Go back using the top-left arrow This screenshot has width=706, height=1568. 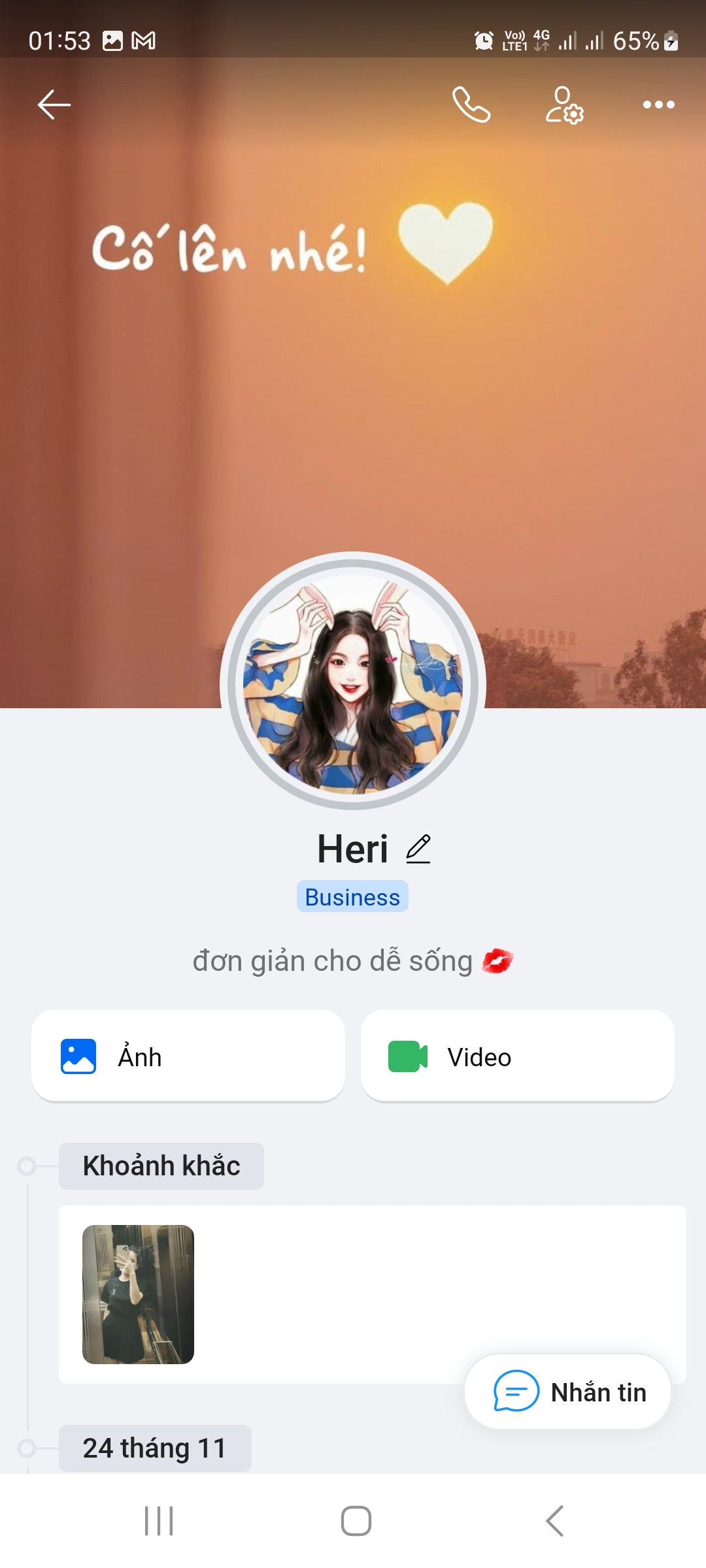point(54,105)
